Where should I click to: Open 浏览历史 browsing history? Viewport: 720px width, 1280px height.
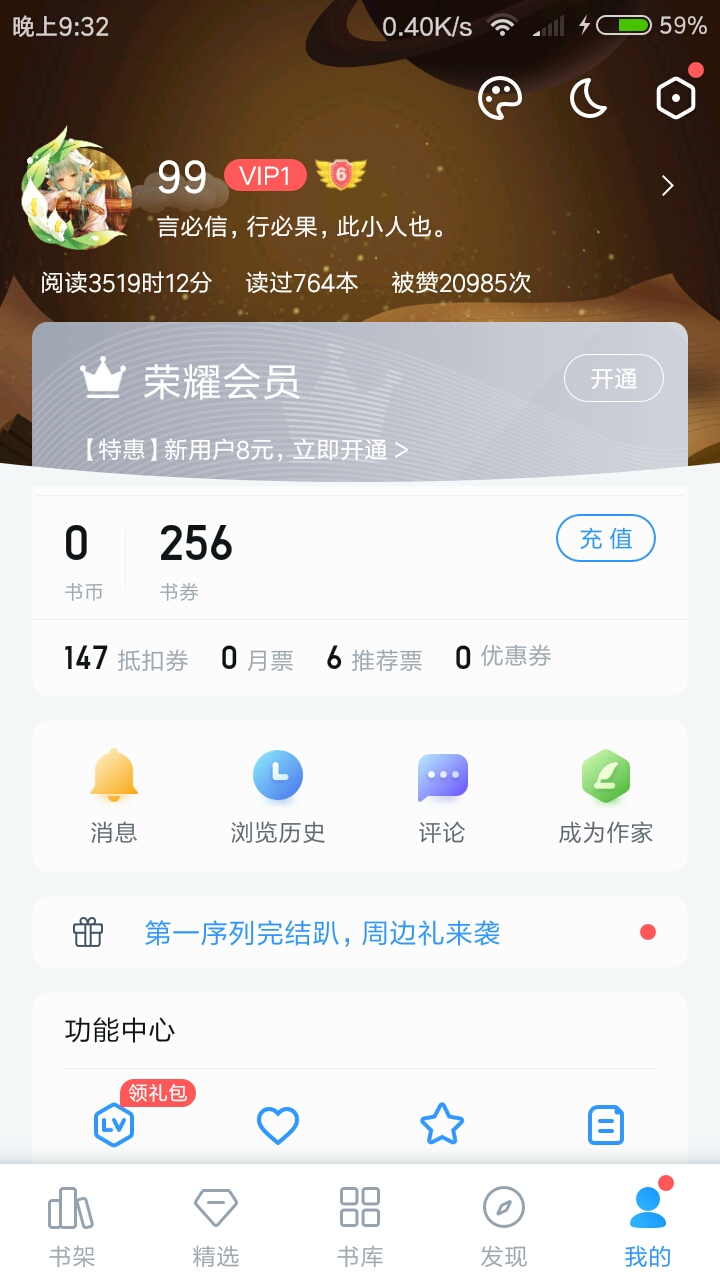(278, 796)
